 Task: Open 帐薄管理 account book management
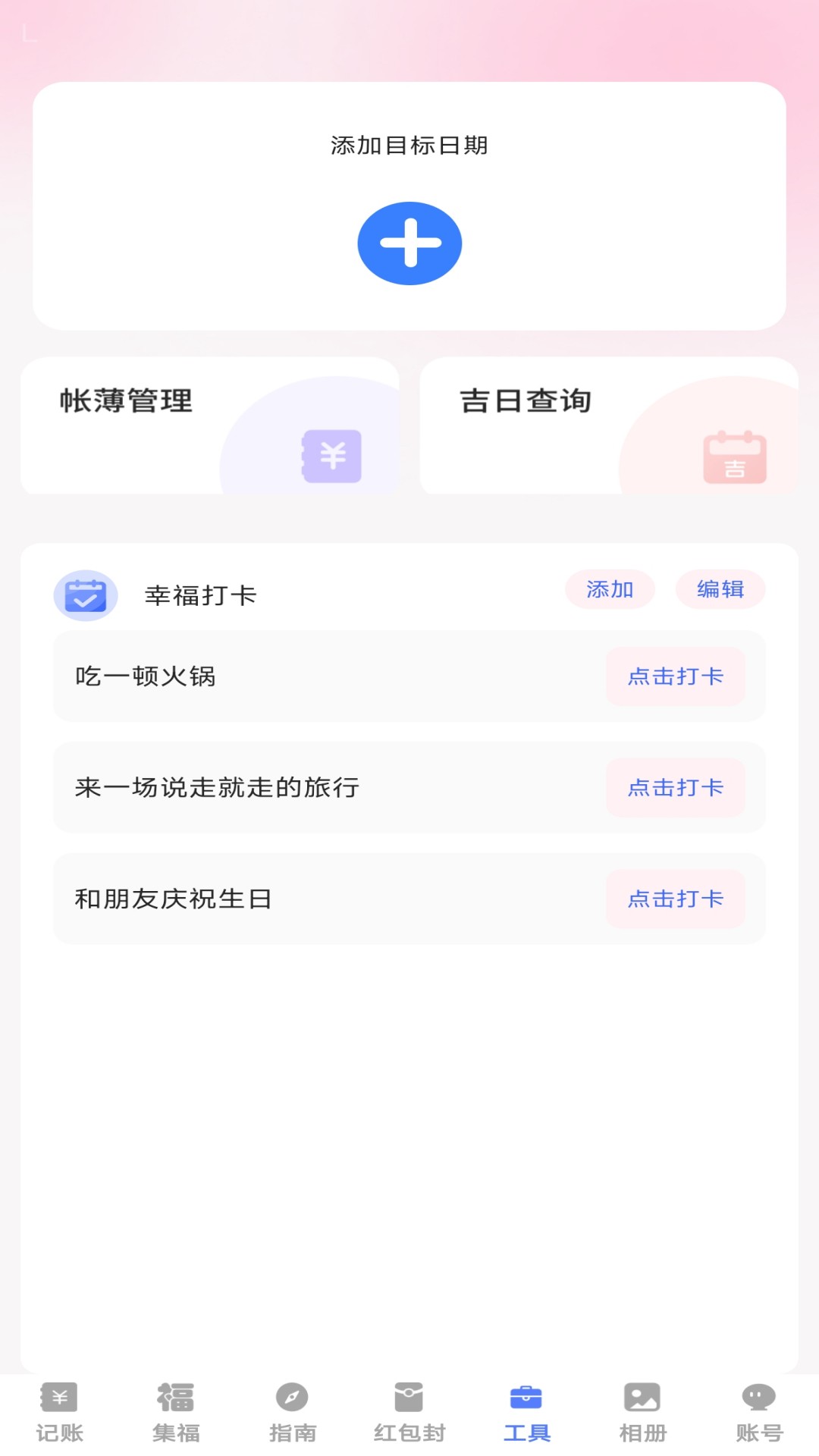tap(212, 425)
